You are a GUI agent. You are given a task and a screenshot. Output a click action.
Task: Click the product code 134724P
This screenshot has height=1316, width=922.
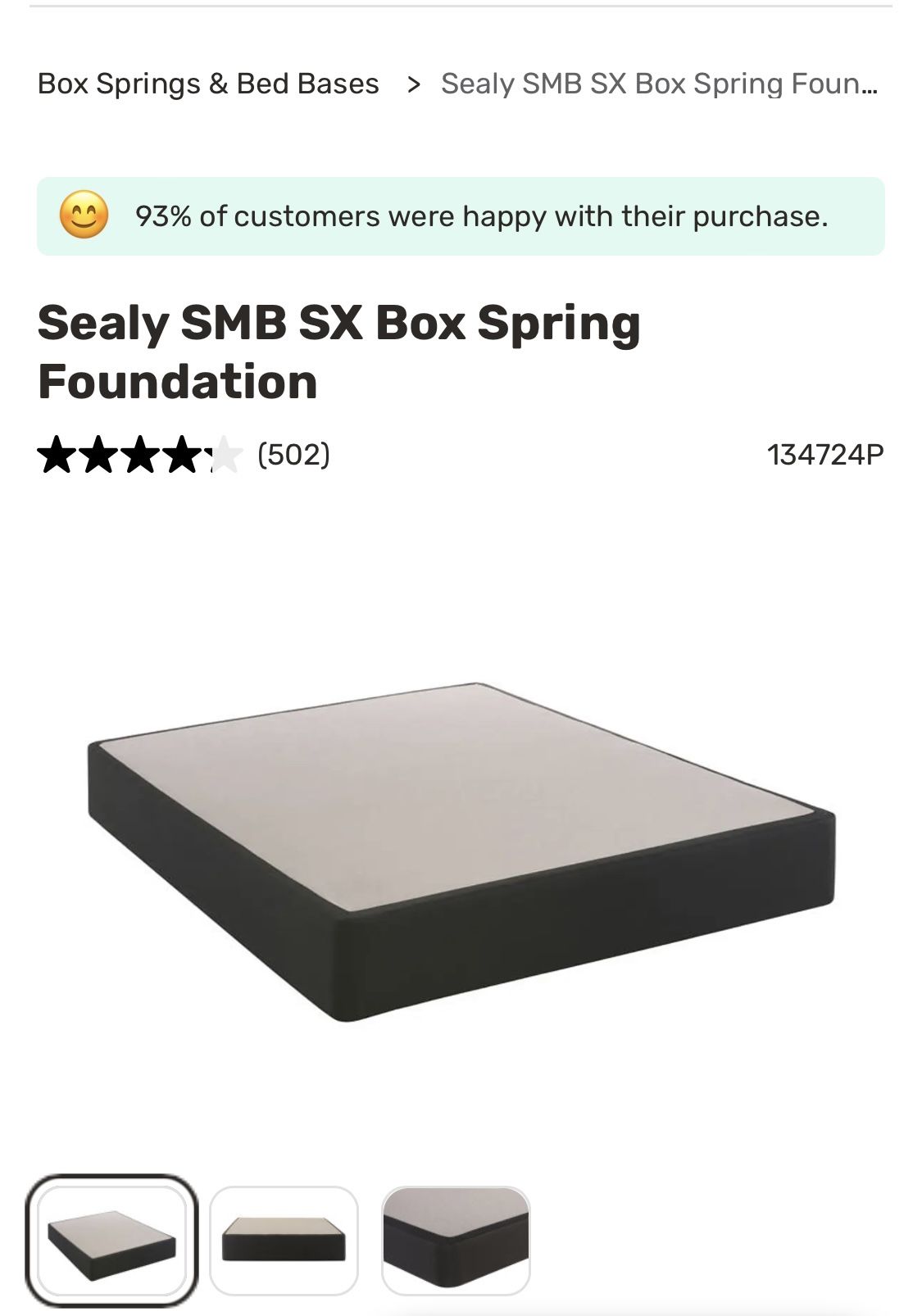point(825,456)
